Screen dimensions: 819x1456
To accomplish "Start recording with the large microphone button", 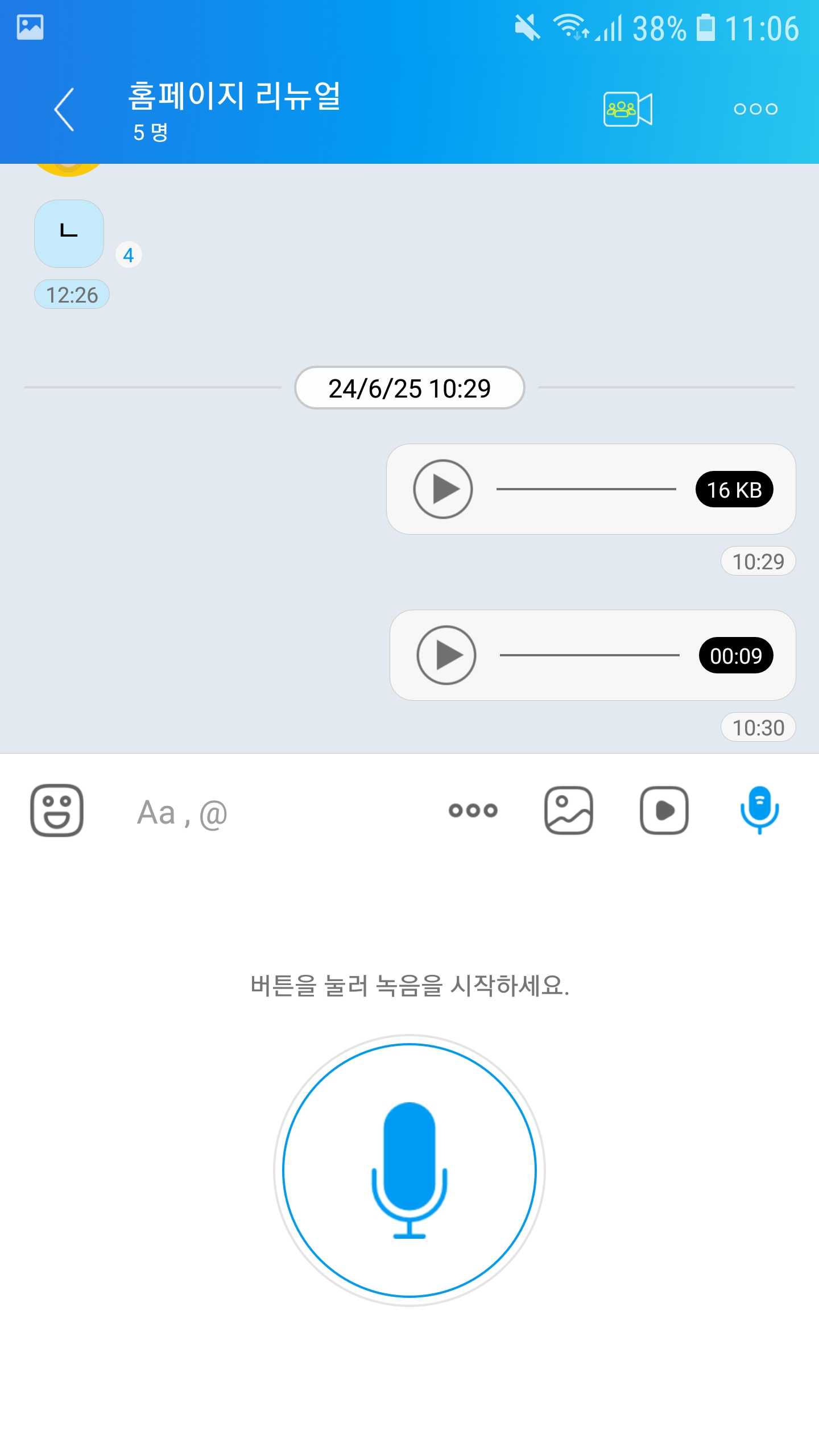I will pyautogui.click(x=409, y=1170).
